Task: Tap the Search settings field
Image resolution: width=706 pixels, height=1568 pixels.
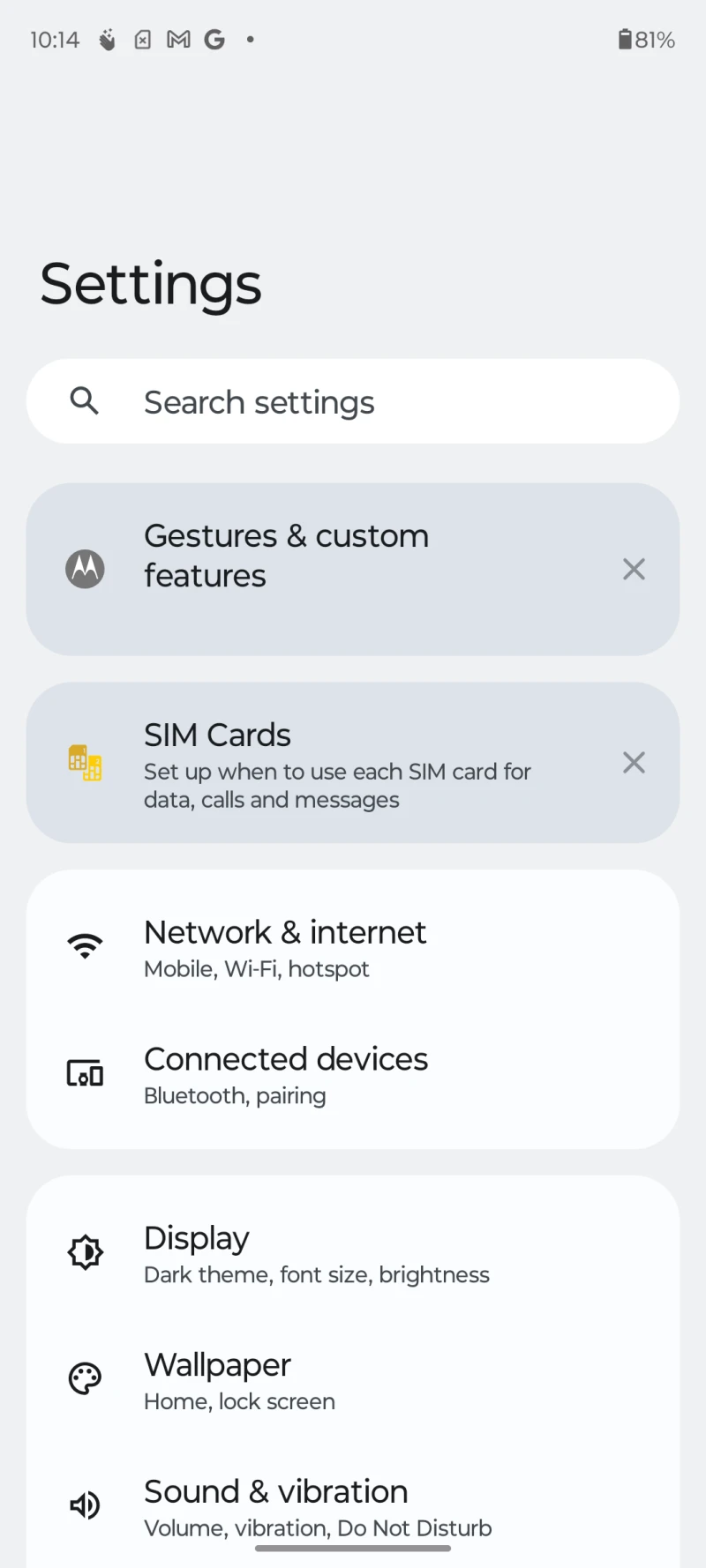Action: coord(353,401)
